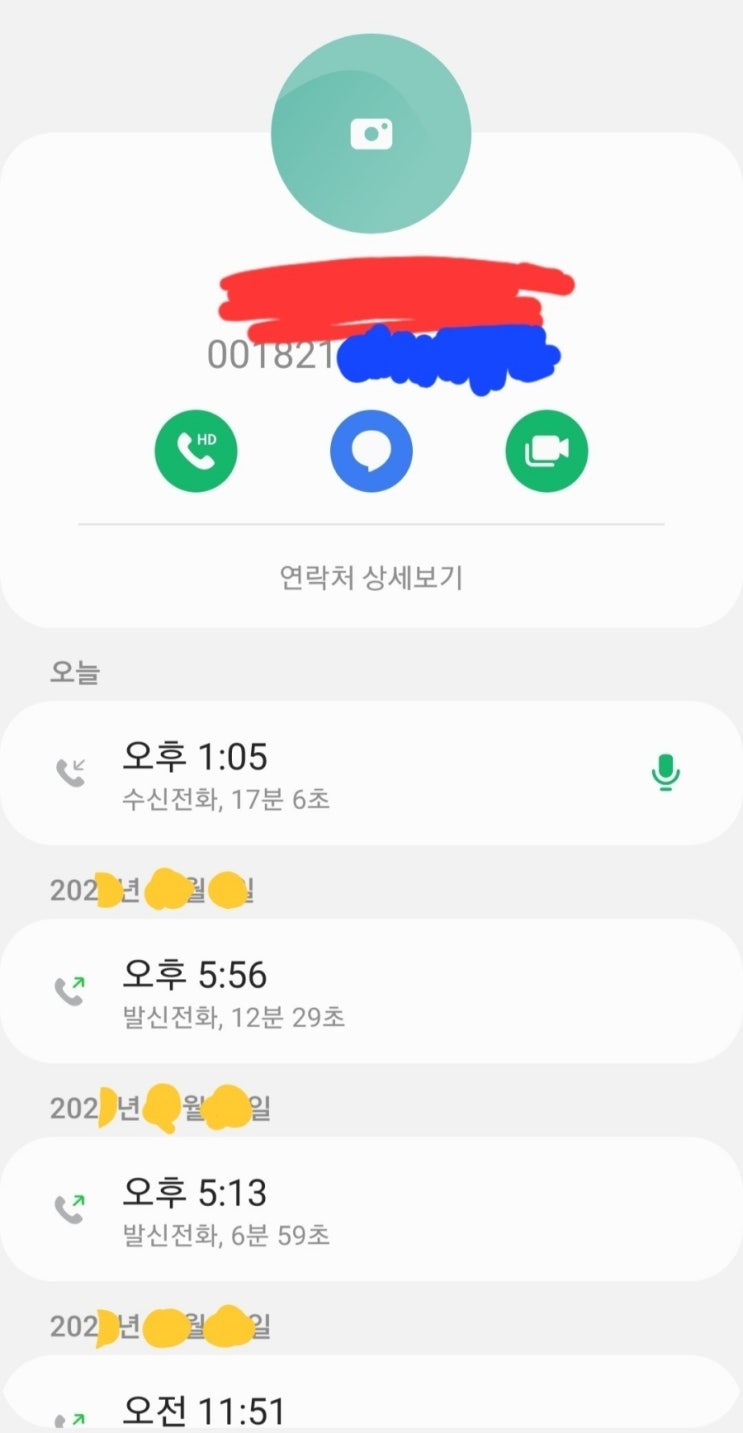The image size is (743, 1433).
Task: Open 연락처 상세보기
Action: (371, 577)
